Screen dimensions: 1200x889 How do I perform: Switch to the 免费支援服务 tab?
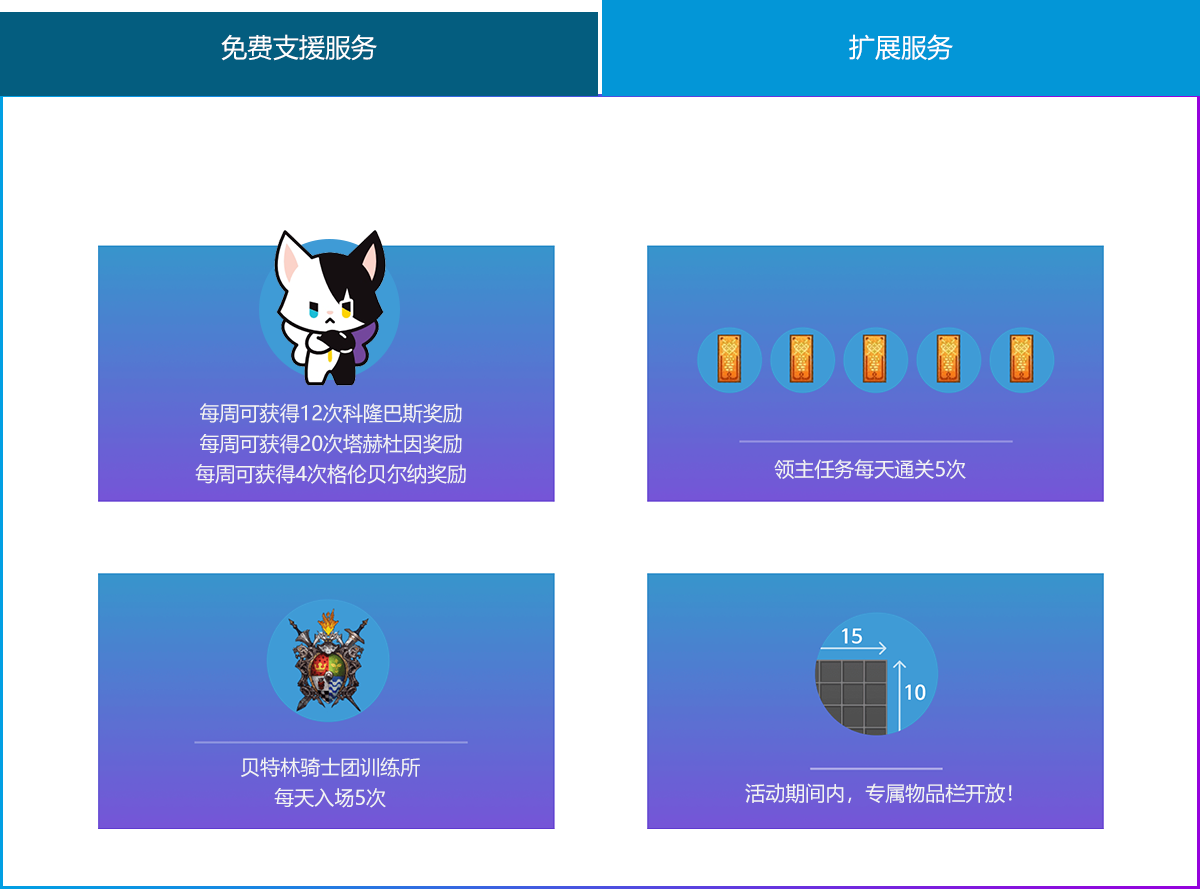coord(299,48)
